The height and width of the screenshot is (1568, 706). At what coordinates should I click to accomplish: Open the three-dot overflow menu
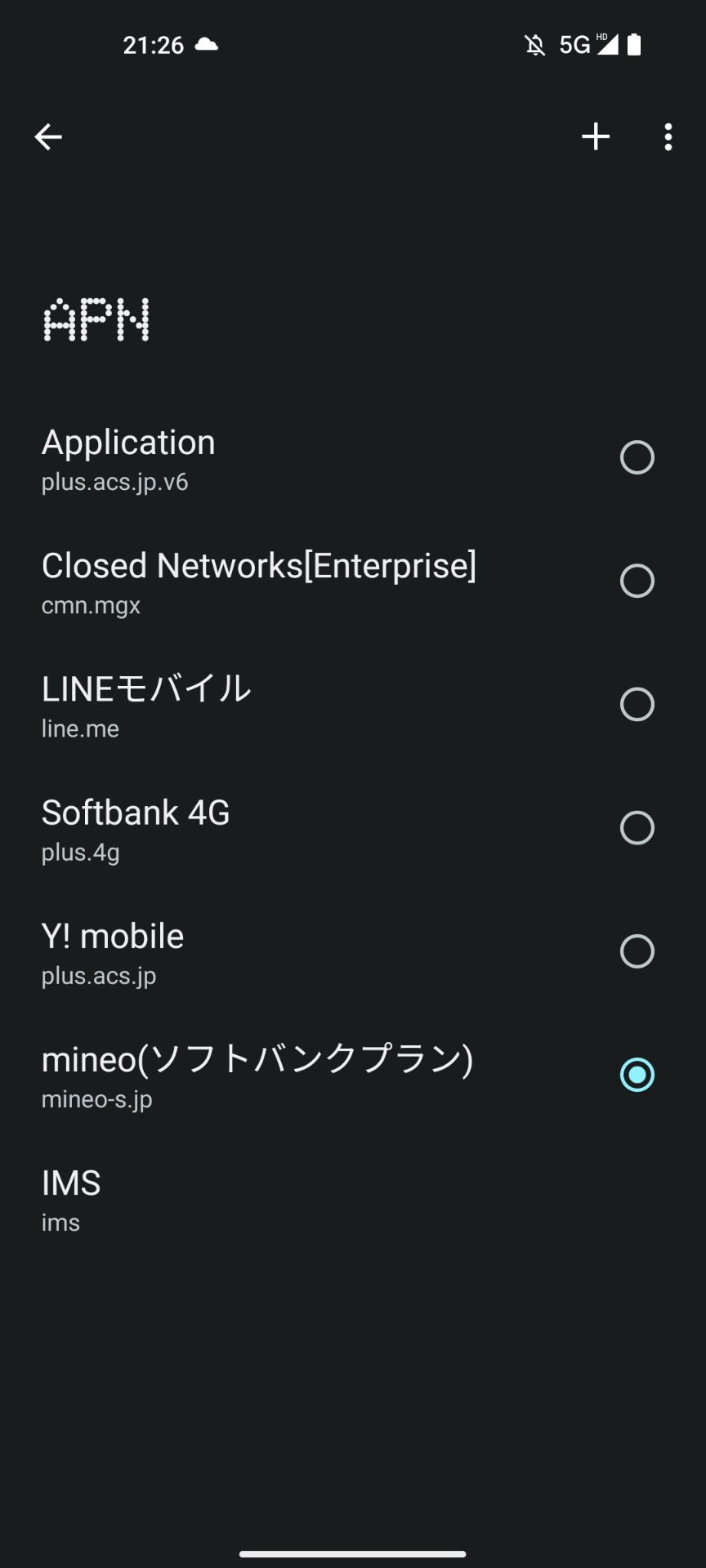click(x=668, y=136)
